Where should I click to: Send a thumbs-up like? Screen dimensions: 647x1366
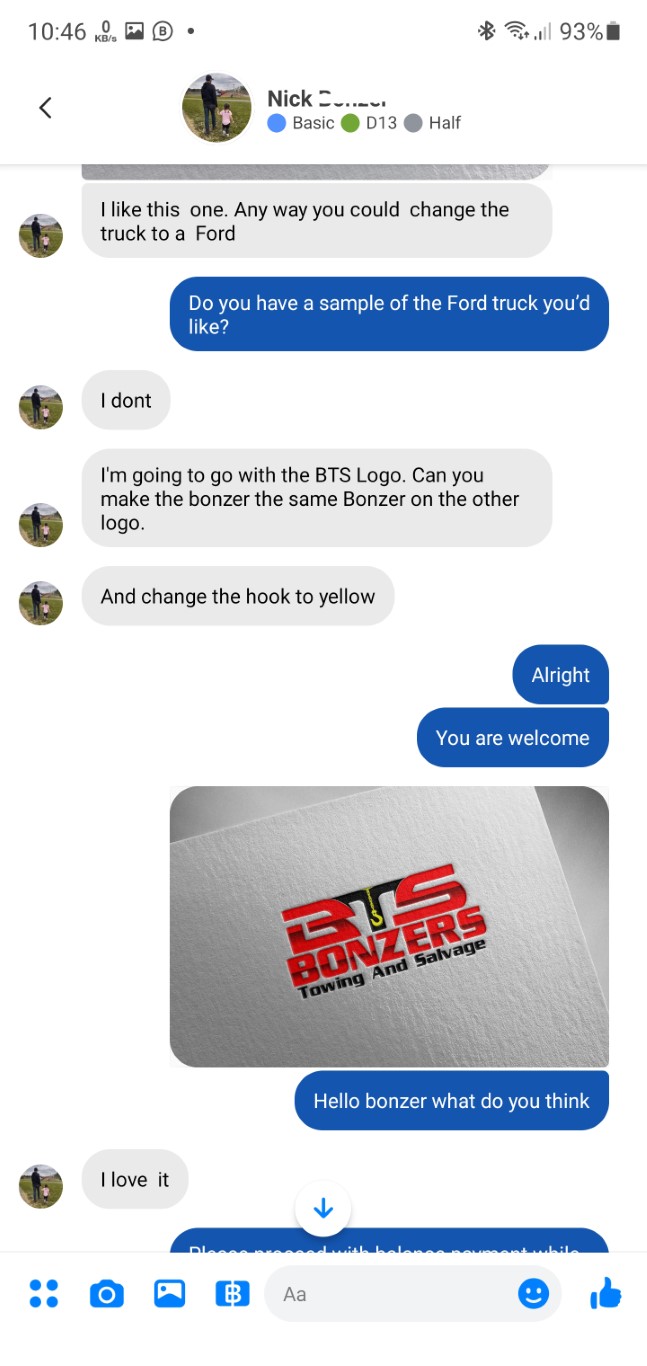click(x=605, y=1294)
